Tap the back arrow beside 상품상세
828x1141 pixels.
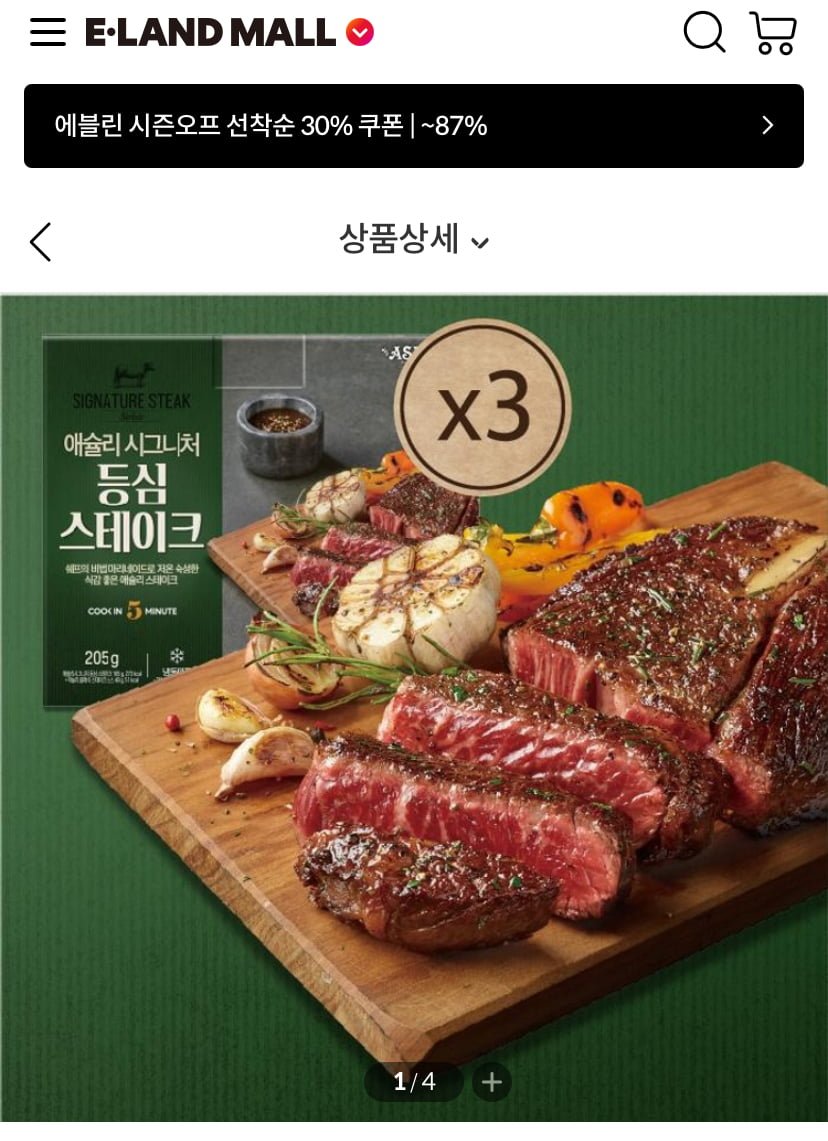[x=40, y=242]
